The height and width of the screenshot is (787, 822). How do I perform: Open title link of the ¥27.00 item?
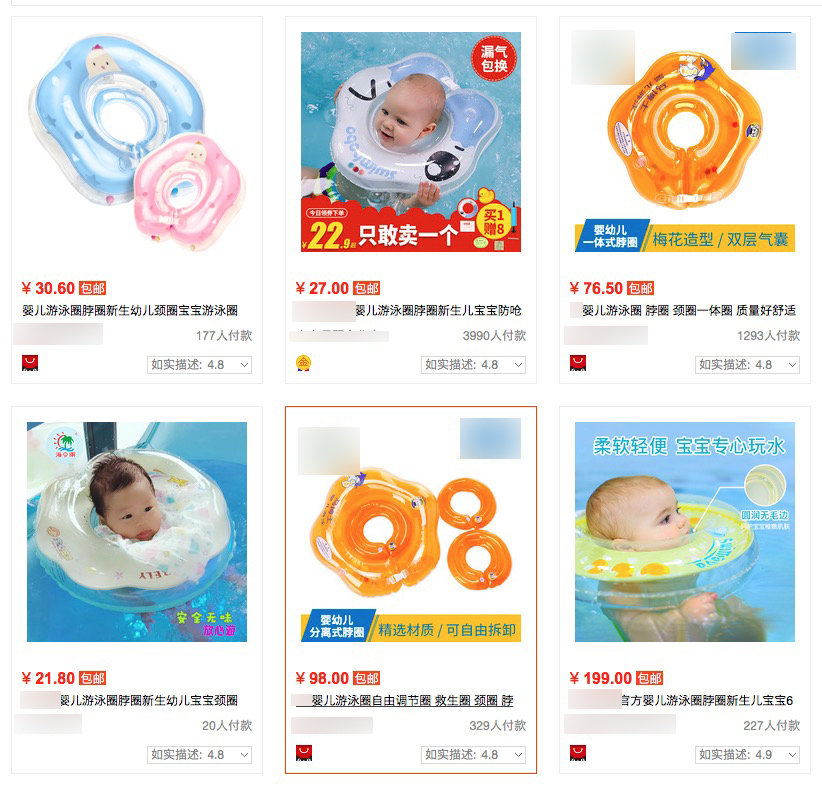(x=438, y=311)
